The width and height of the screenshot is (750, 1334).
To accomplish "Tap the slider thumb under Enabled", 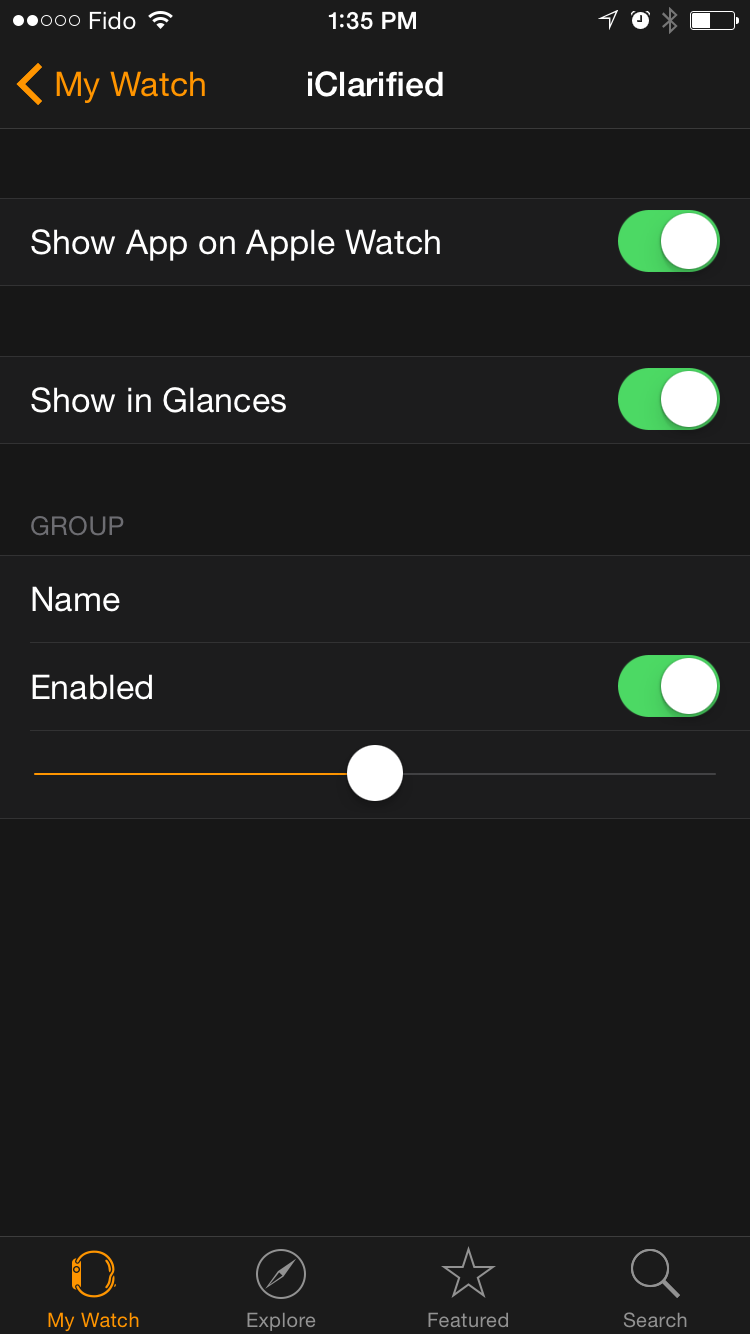I will click(375, 773).
